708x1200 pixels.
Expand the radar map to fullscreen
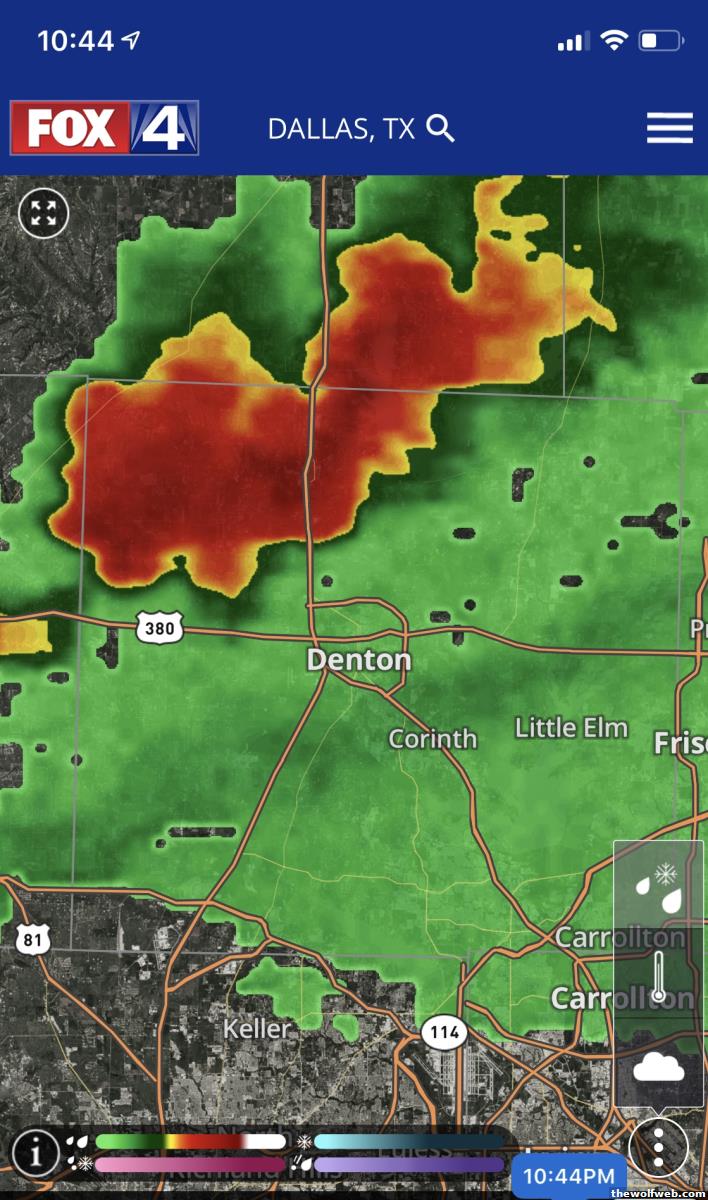click(44, 212)
